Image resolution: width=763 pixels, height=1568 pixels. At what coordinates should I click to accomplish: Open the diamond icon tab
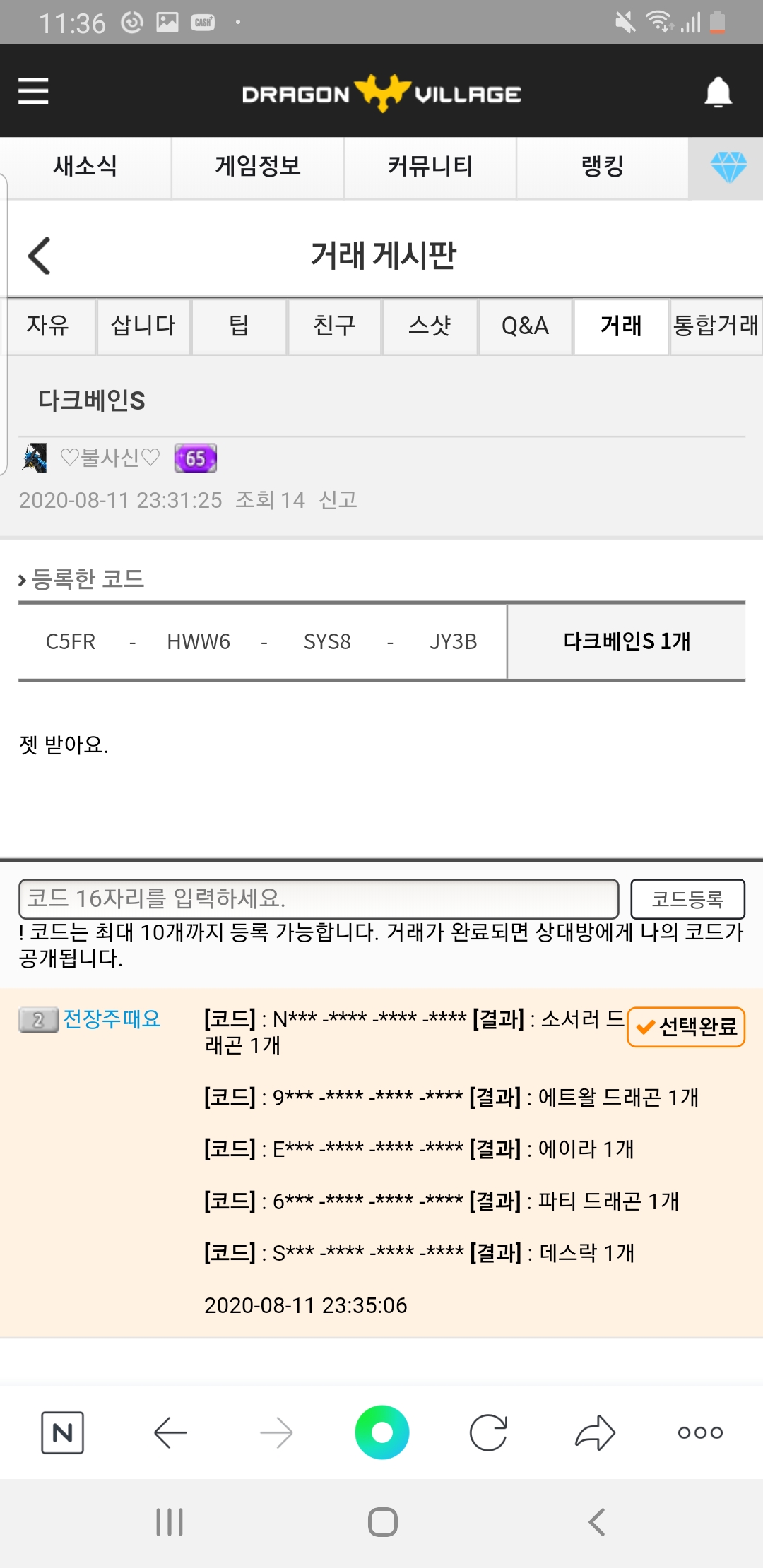728,167
